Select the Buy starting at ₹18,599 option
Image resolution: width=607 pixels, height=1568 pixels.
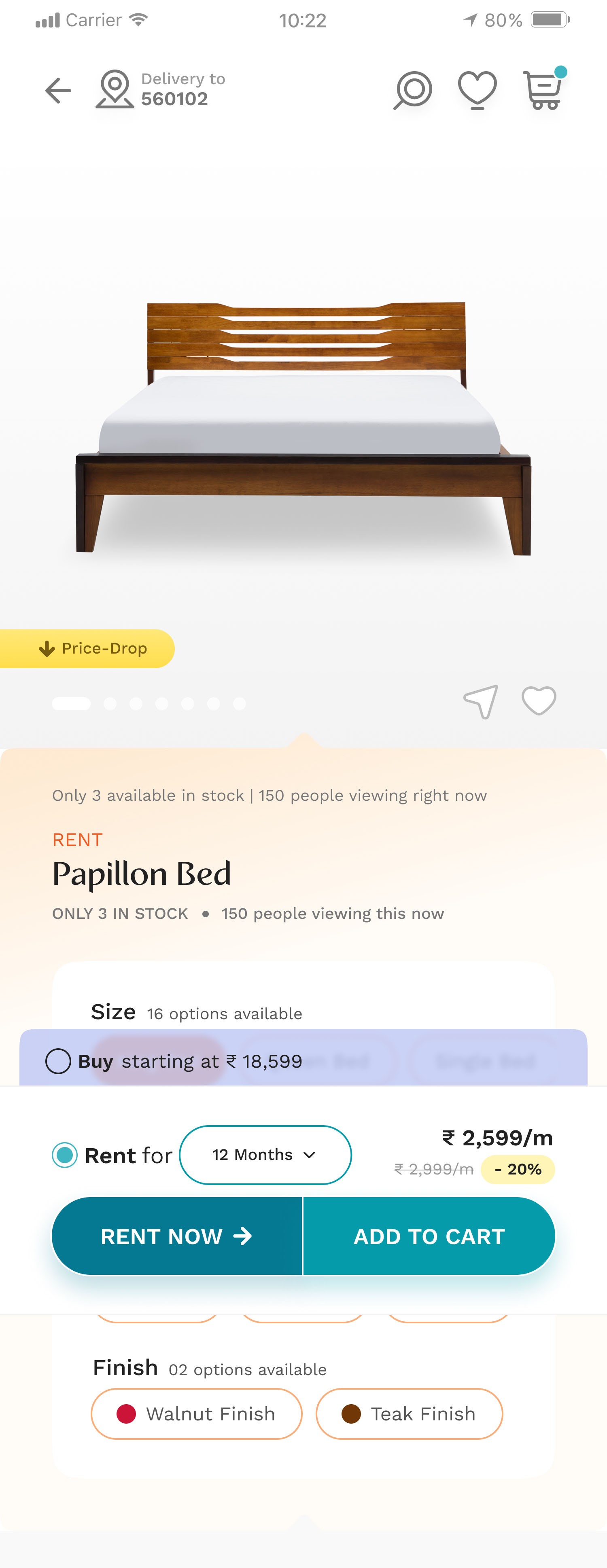point(58,1062)
